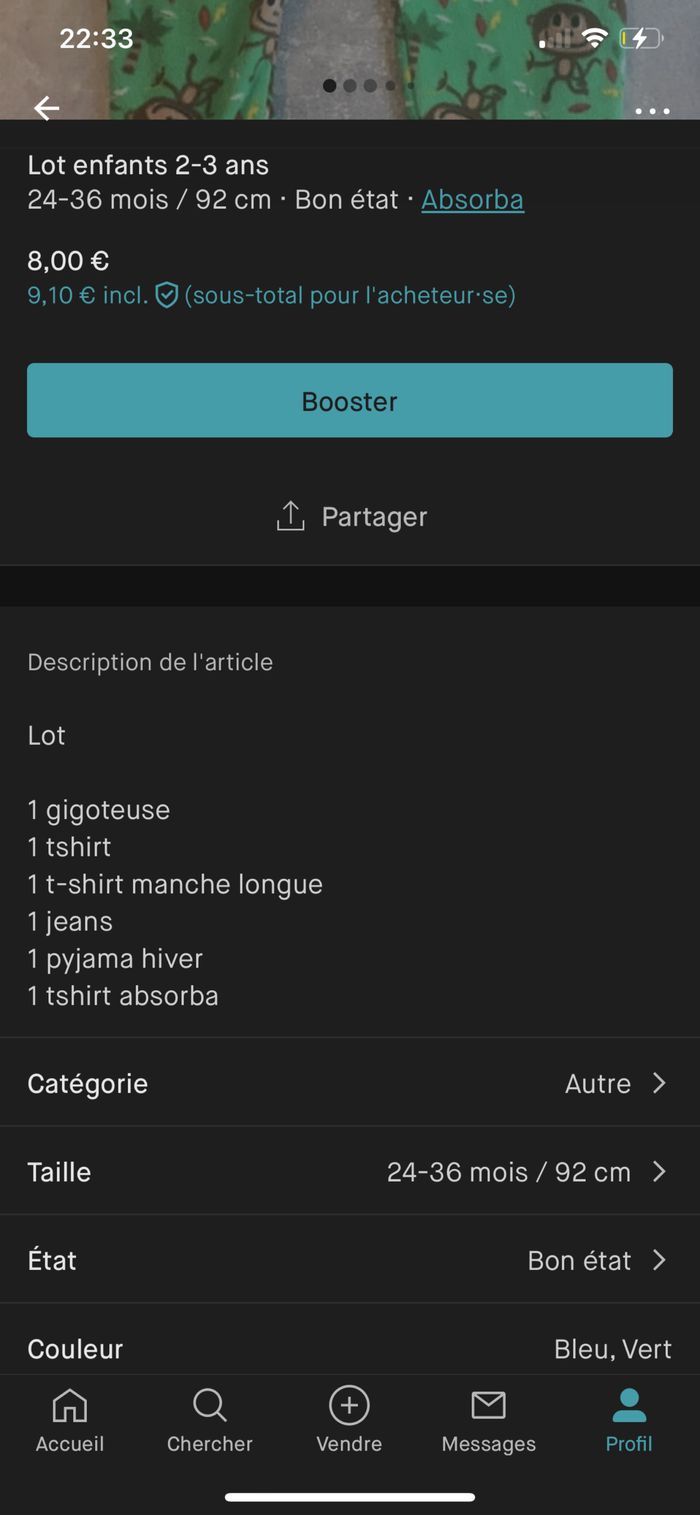Switch to the Accueil tab
This screenshot has width=700, height=1515.
pyautogui.click(x=70, y=1420)
